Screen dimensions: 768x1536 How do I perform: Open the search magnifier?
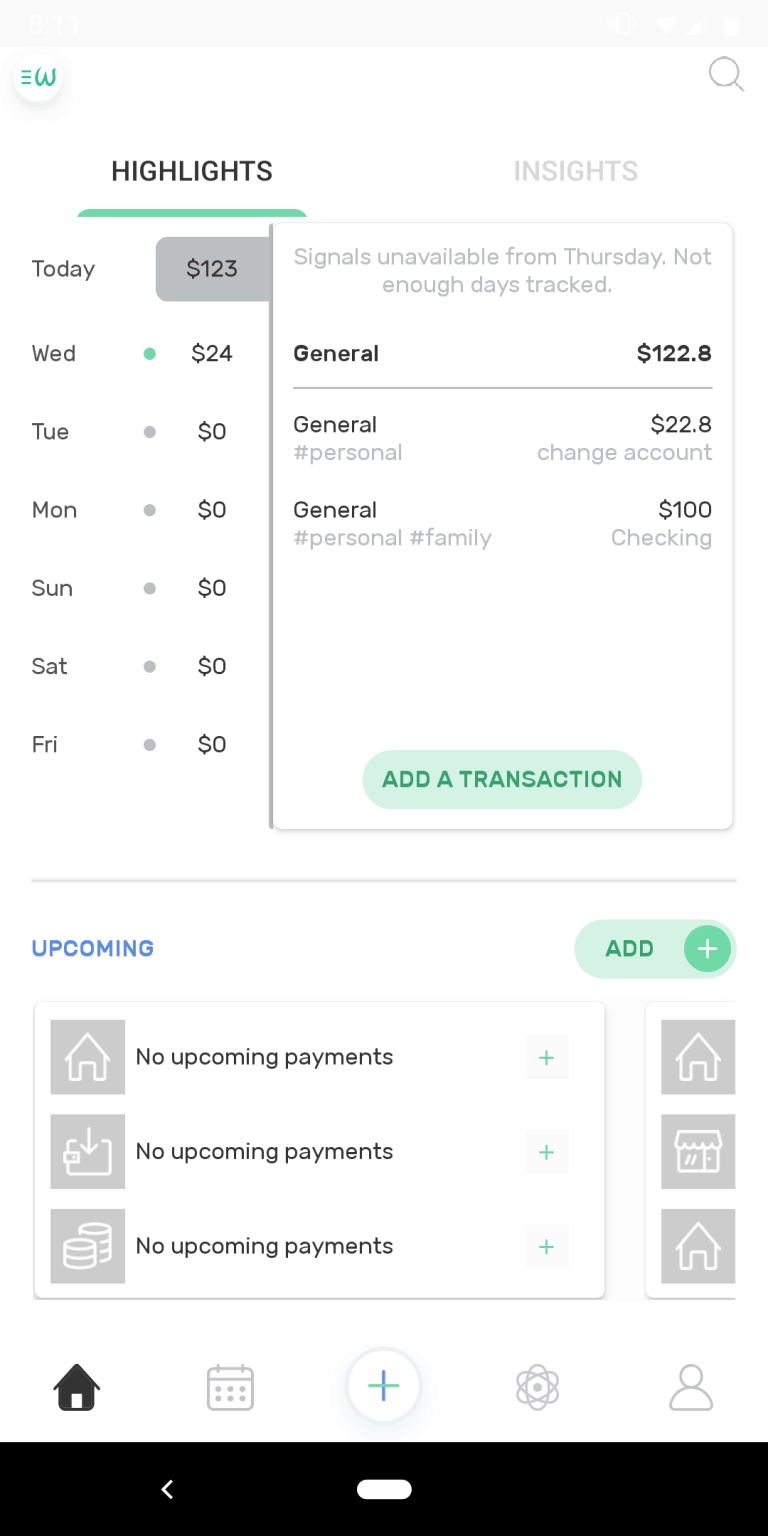tap(726, 74)
